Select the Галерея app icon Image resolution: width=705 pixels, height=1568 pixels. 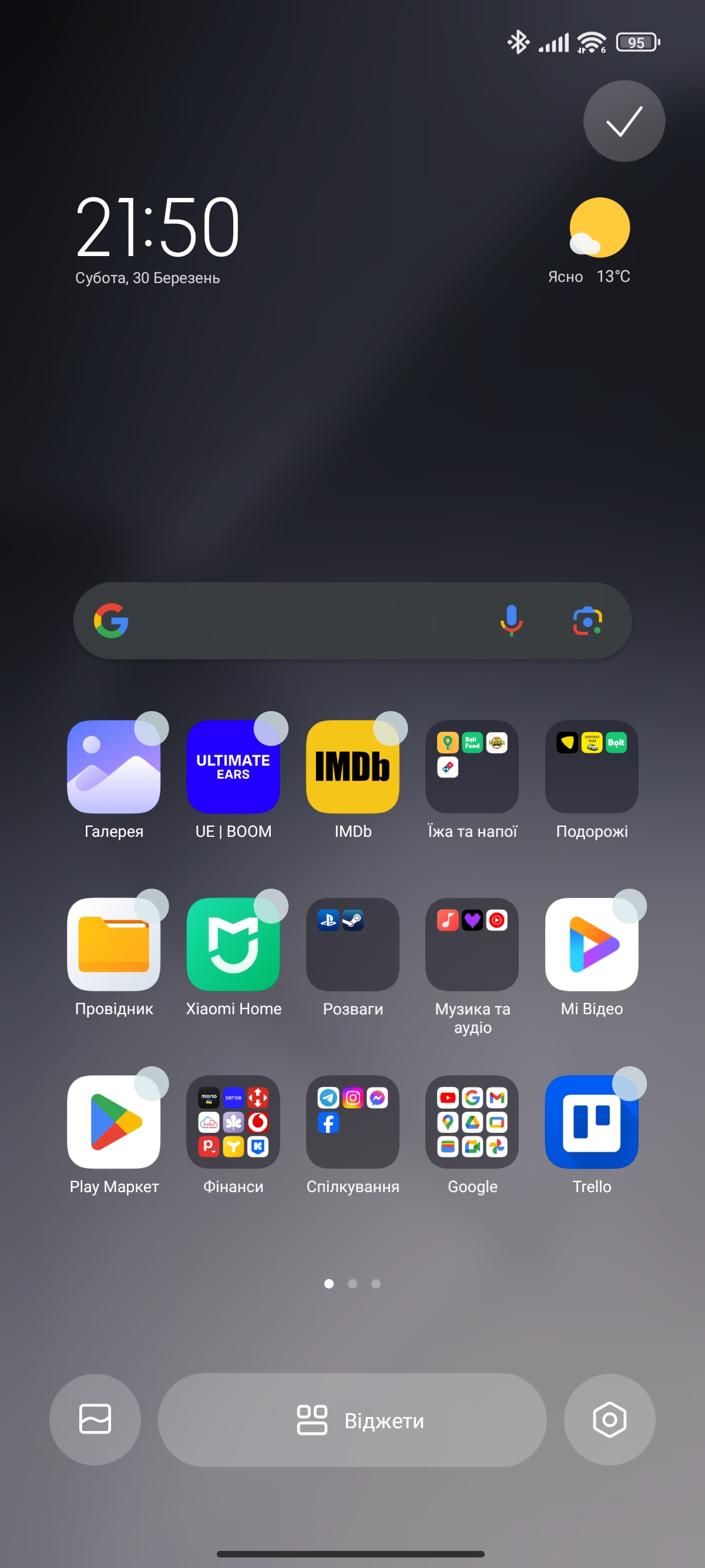[x=114, y=767]
